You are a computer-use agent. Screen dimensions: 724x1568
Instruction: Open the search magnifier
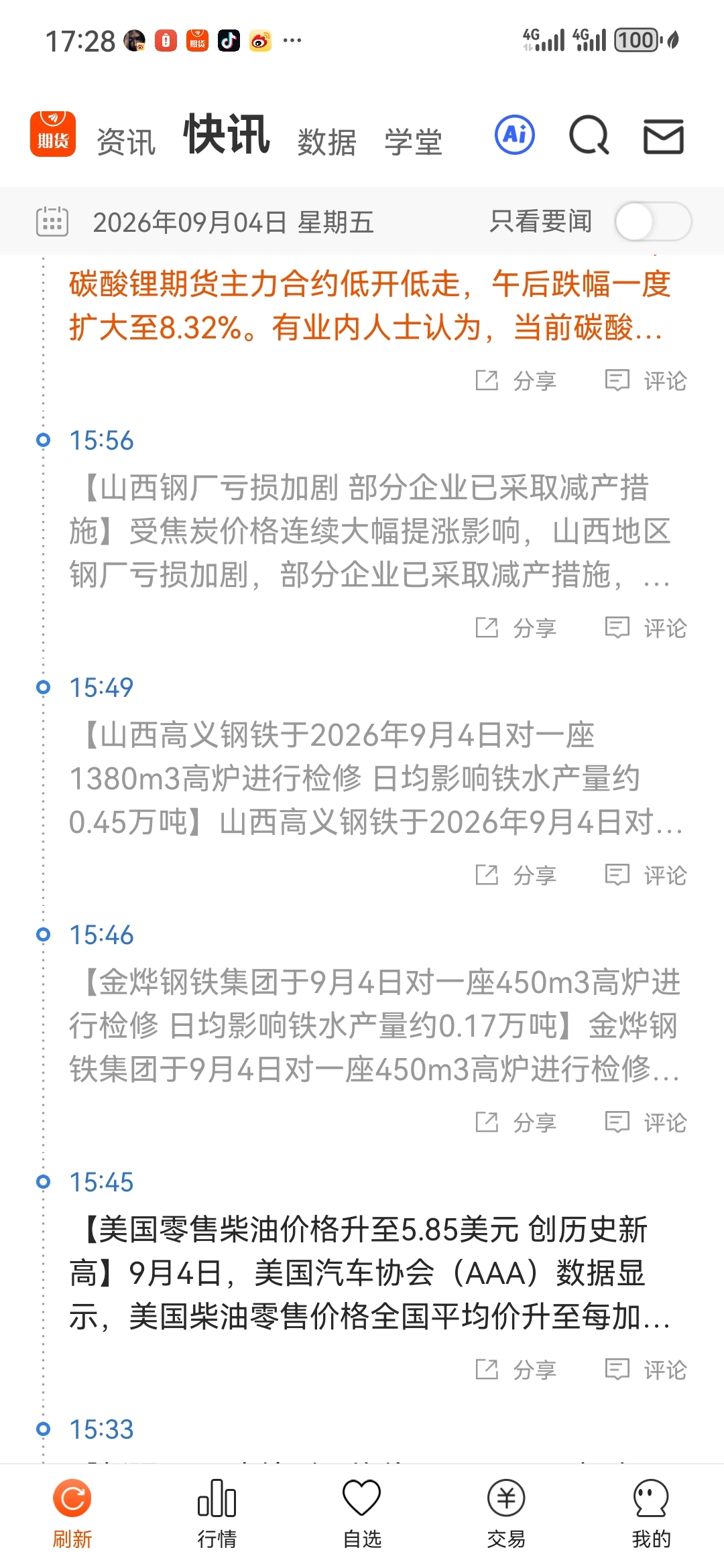(x=589, y=135)
